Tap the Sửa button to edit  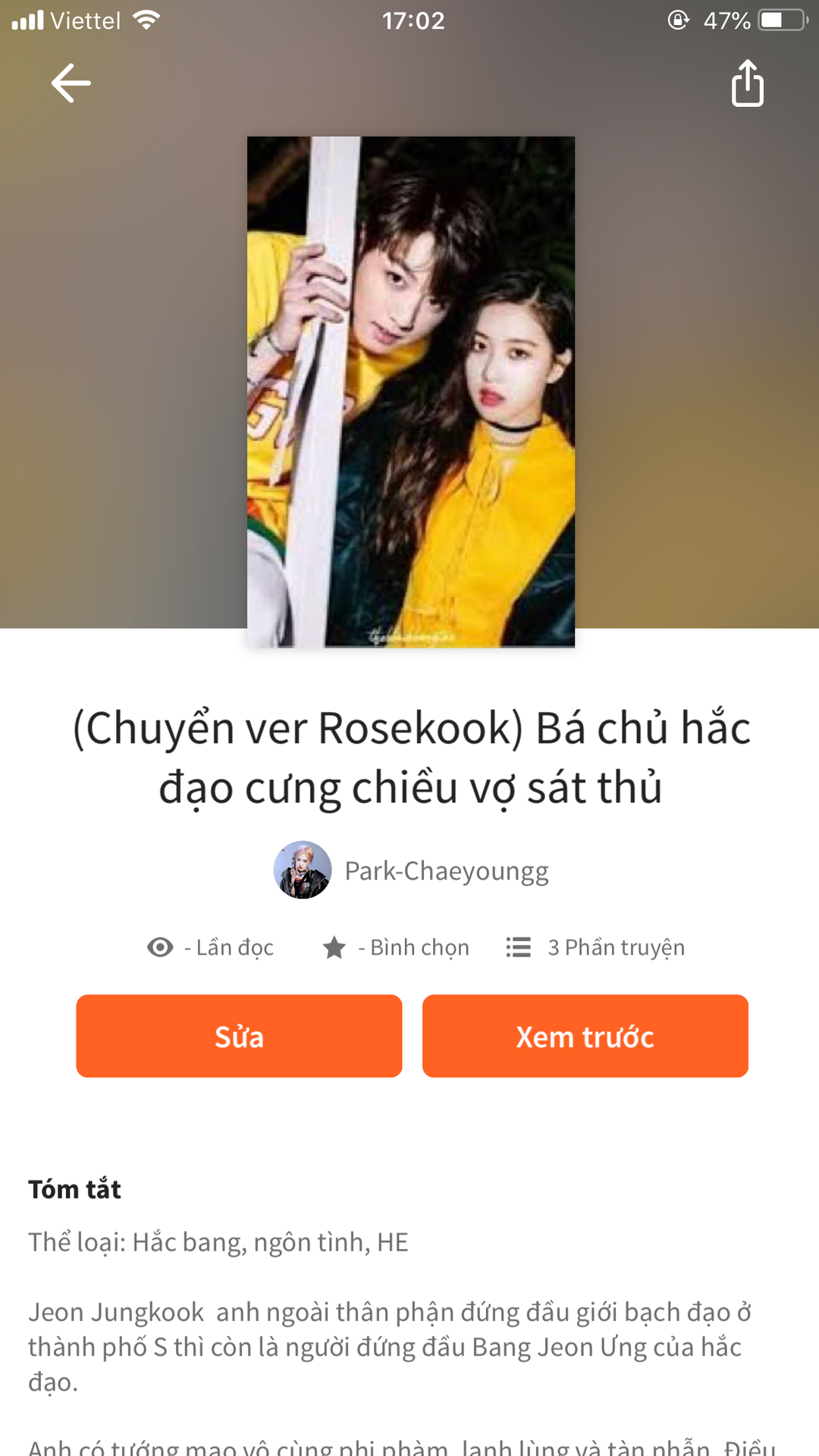pyautogui.click(x=239, y=1036)
